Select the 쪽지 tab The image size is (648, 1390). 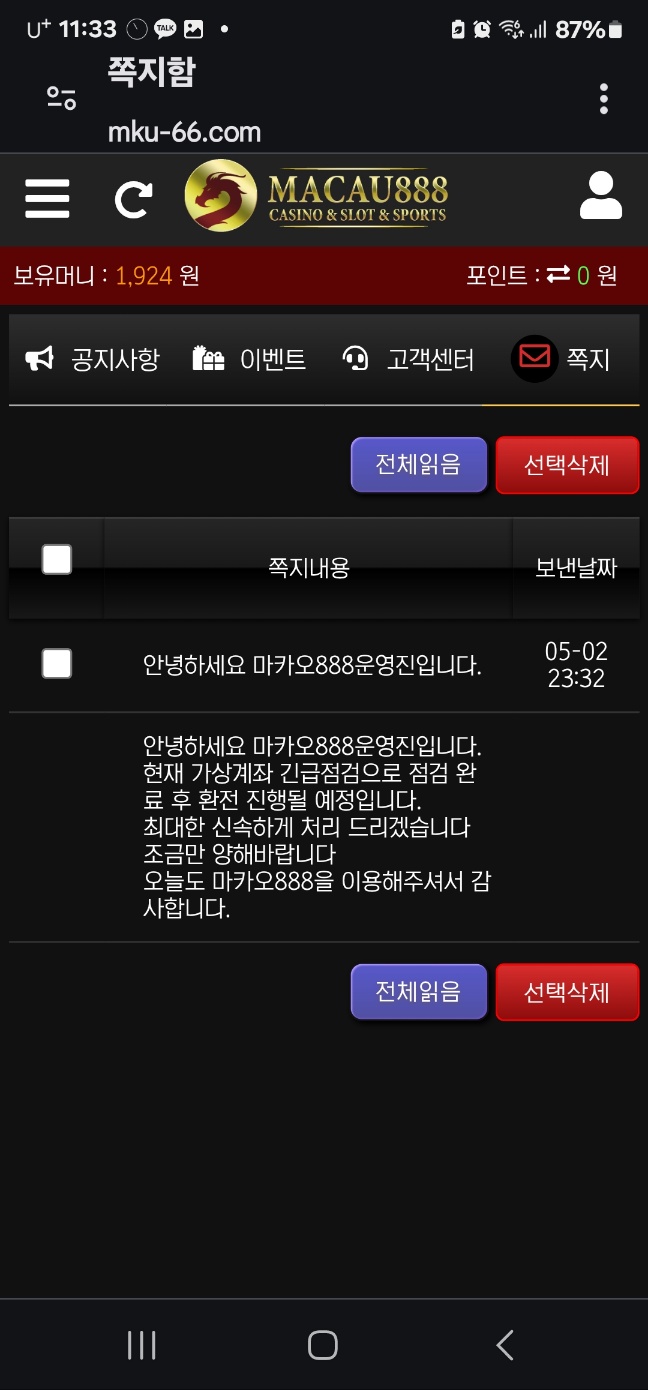click(562, 360)
